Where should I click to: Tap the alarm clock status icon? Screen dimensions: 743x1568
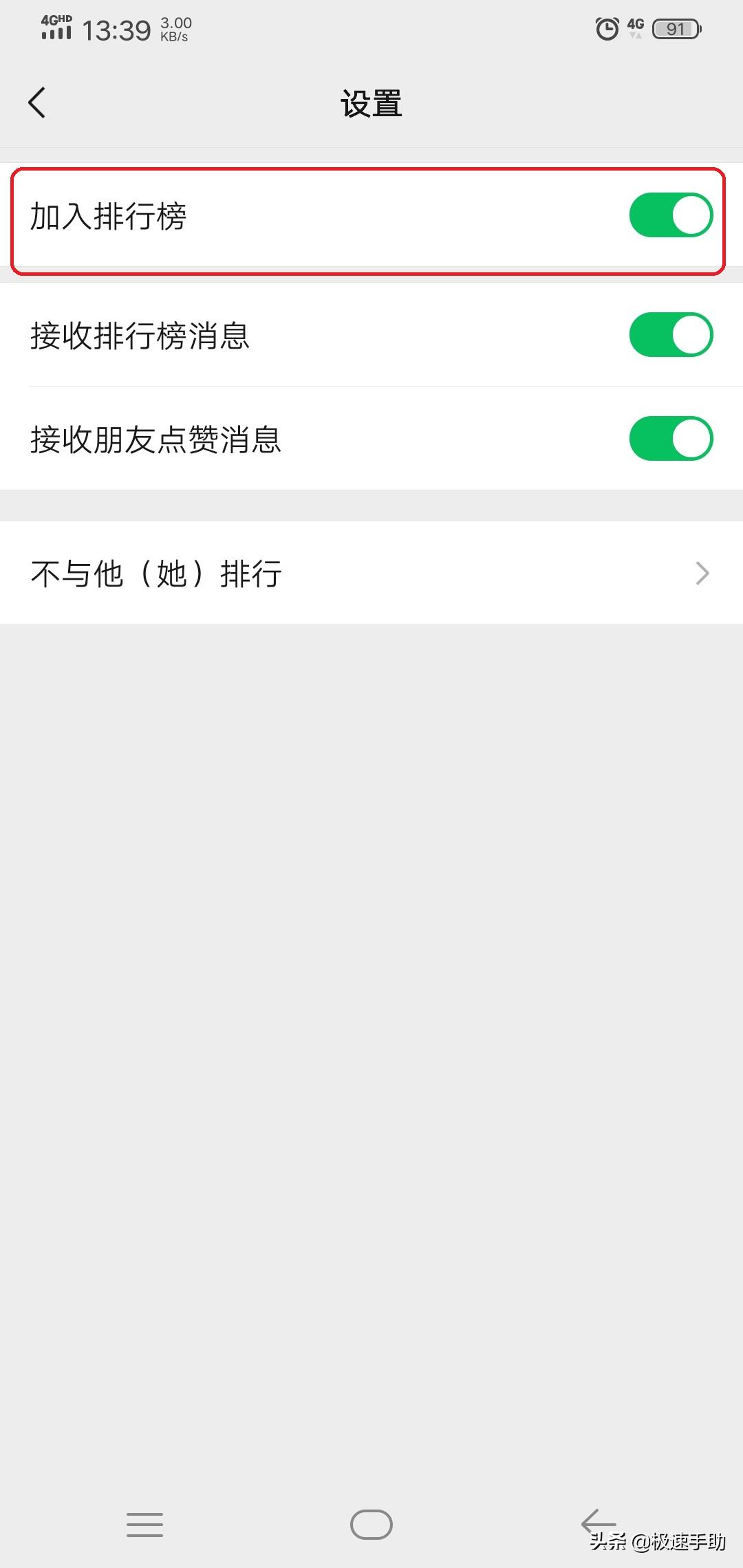(x=605, y=29)
